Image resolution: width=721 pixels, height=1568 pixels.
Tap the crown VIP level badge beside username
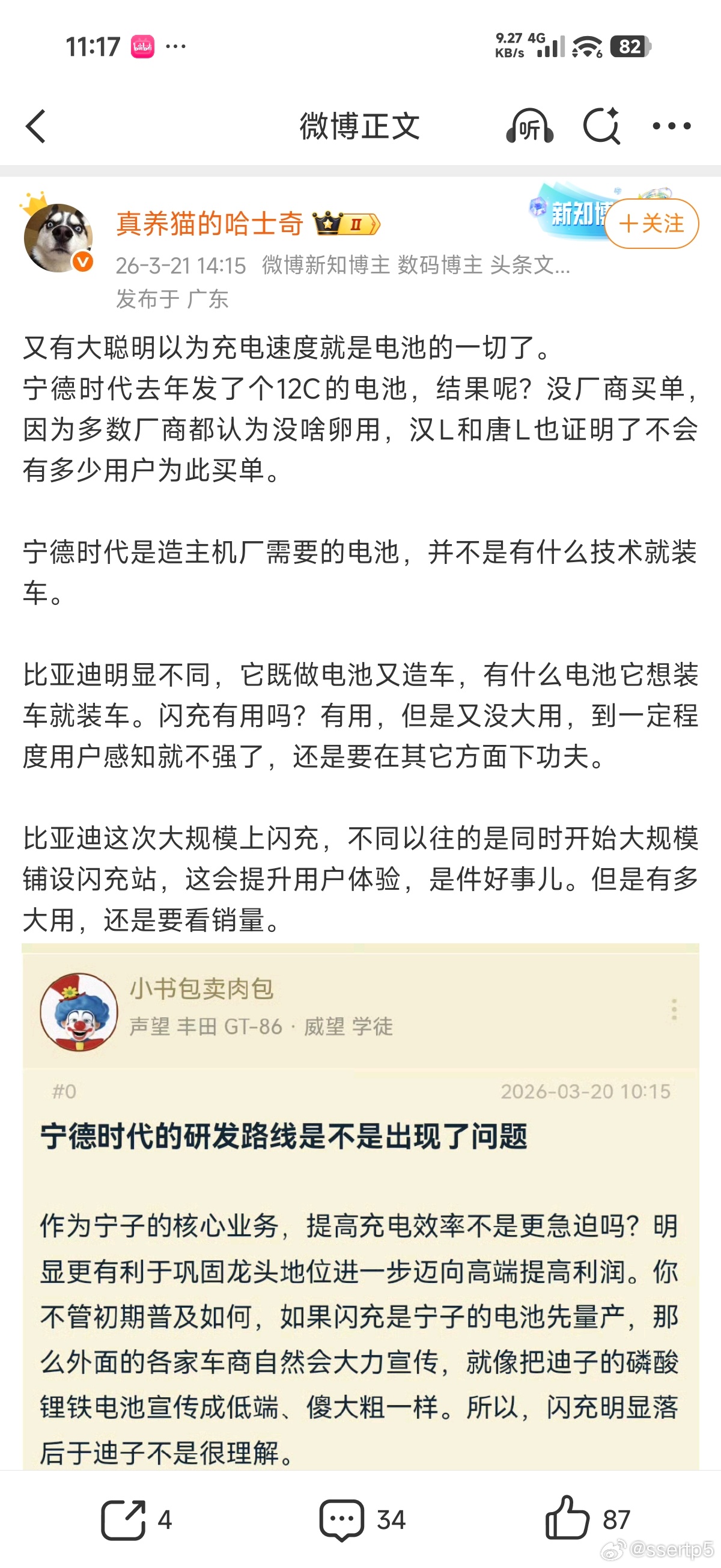coord(347,224)
